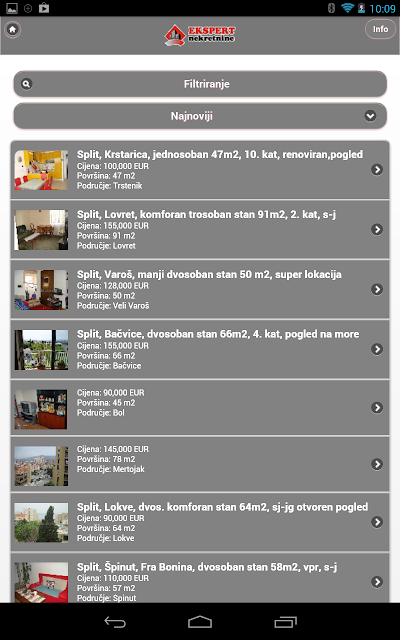
Task: Open the Split, Lovret 91m2 listing
Action: click(x=200, y=229)
